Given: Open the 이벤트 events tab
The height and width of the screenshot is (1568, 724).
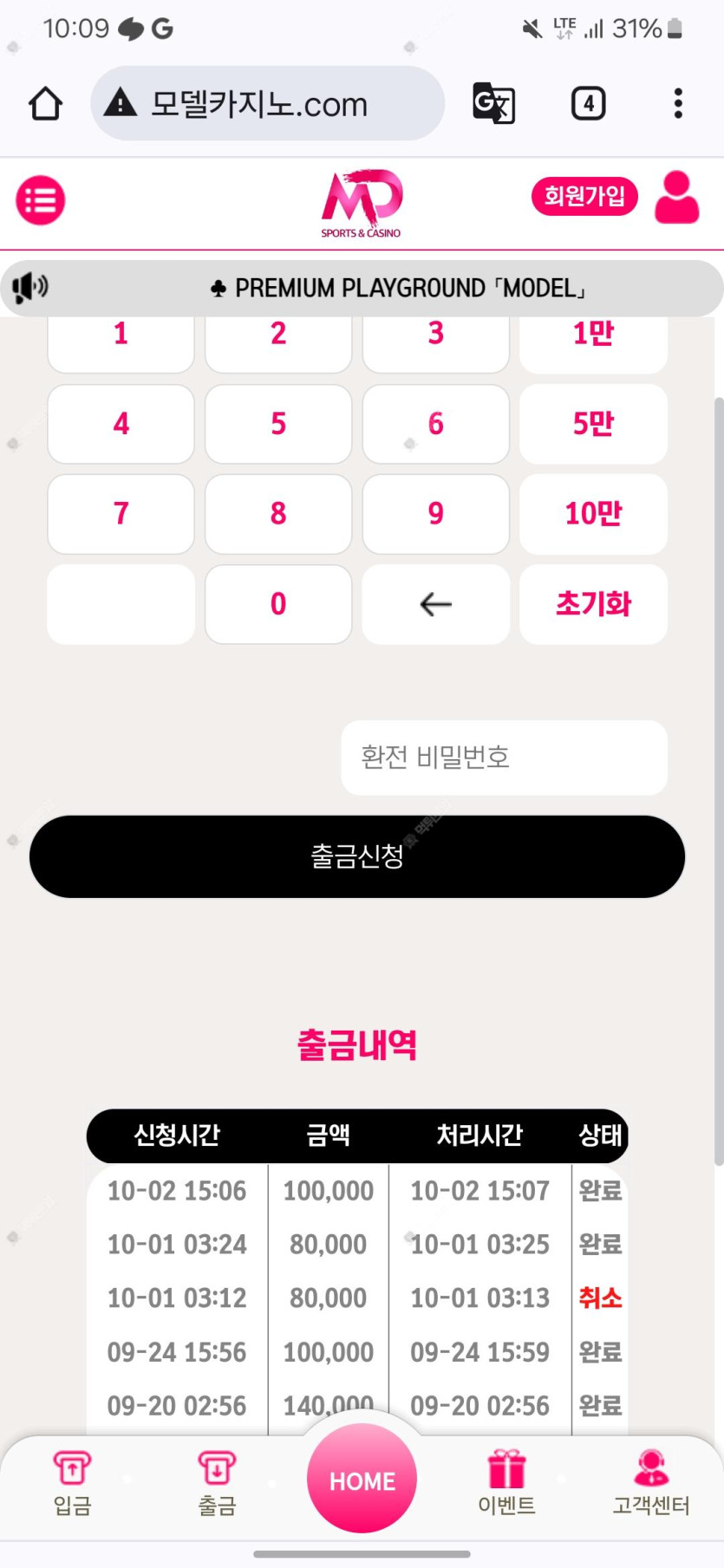Looking at the screenshot, I should (506, 1484).
